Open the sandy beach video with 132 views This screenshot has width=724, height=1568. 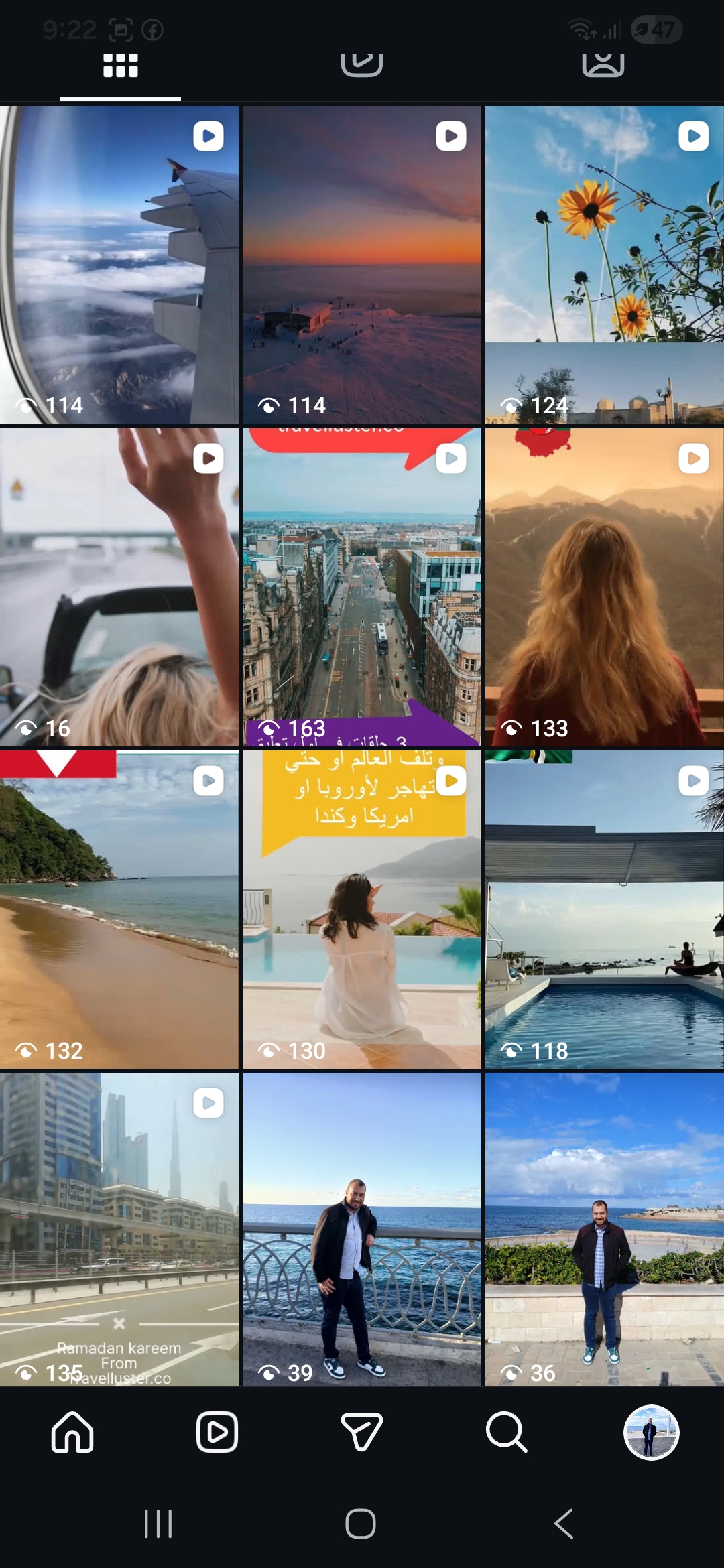click(119, 909)
